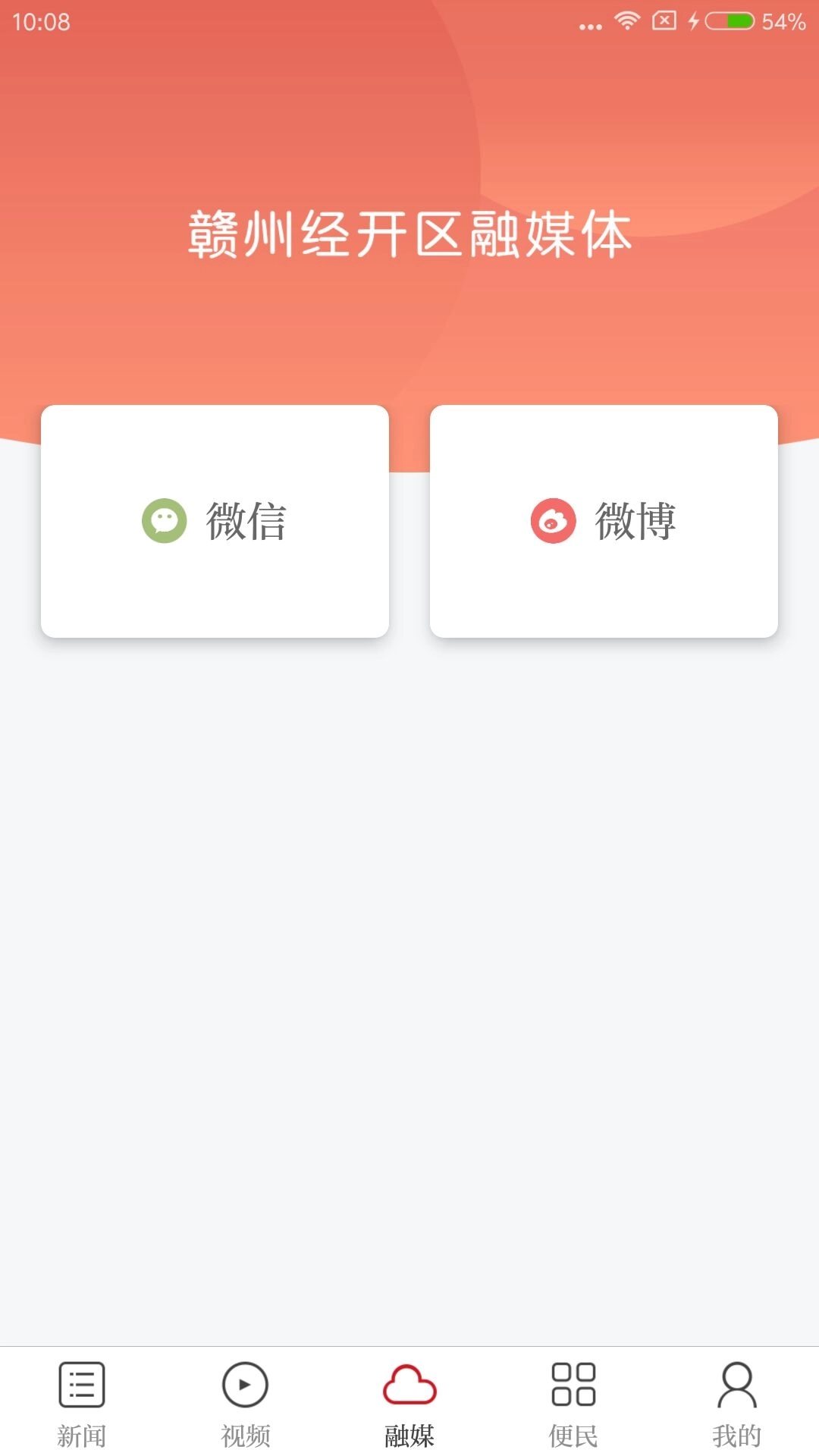Tap the 赣州经开区融媒体 header title
The image size is (819, 1456).
pyautogui.click(x=409, y=234)
